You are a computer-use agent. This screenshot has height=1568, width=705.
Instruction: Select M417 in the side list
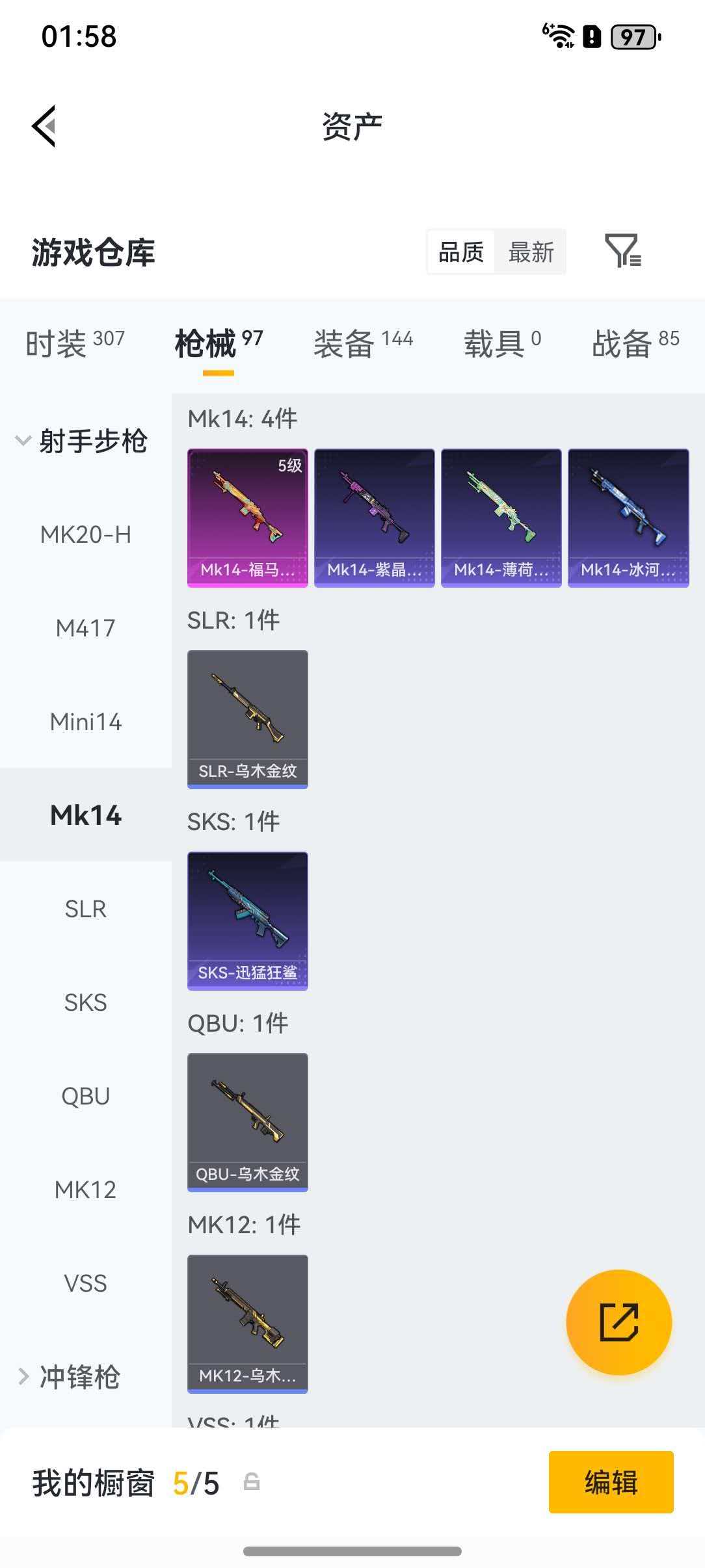(85, 628)
